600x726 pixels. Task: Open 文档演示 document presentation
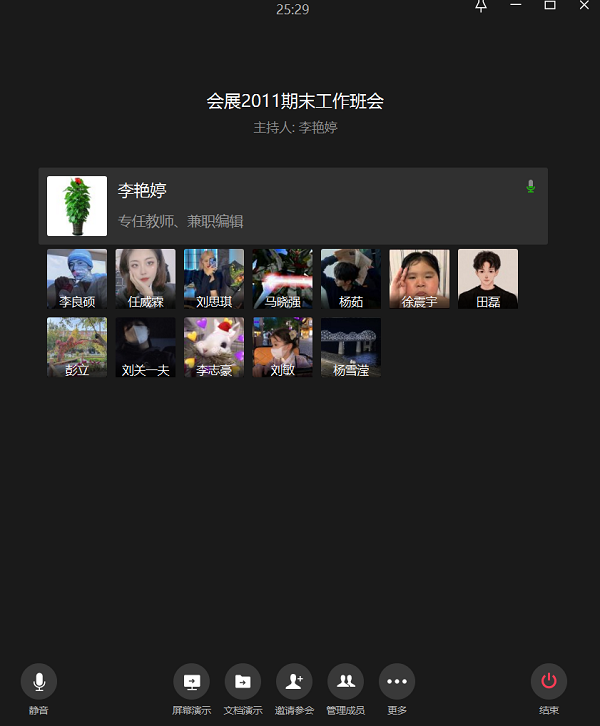pyautogui.click(x=242, y=682)
